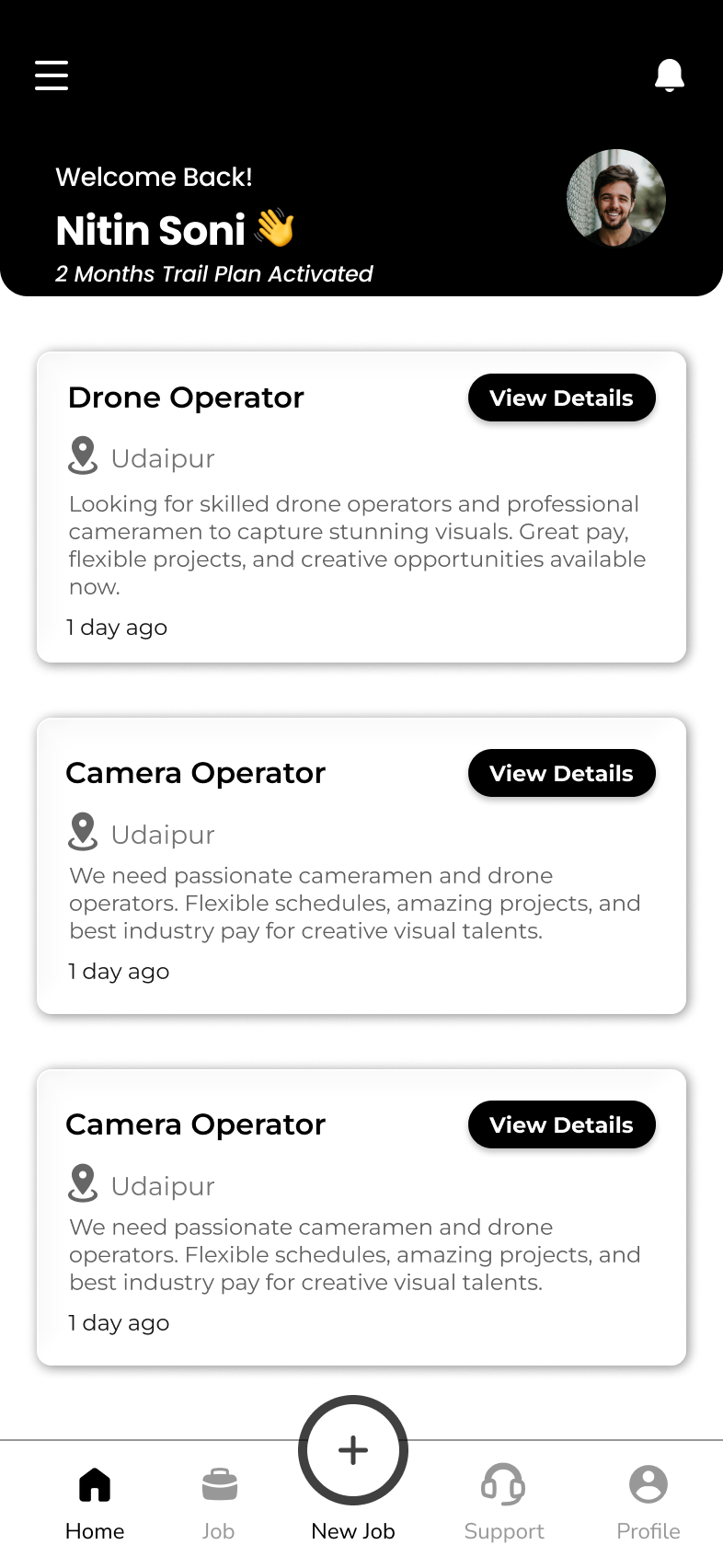The image size is (723, 1568).
Task: Switch to the Home tab
Action: point(95,1500)
